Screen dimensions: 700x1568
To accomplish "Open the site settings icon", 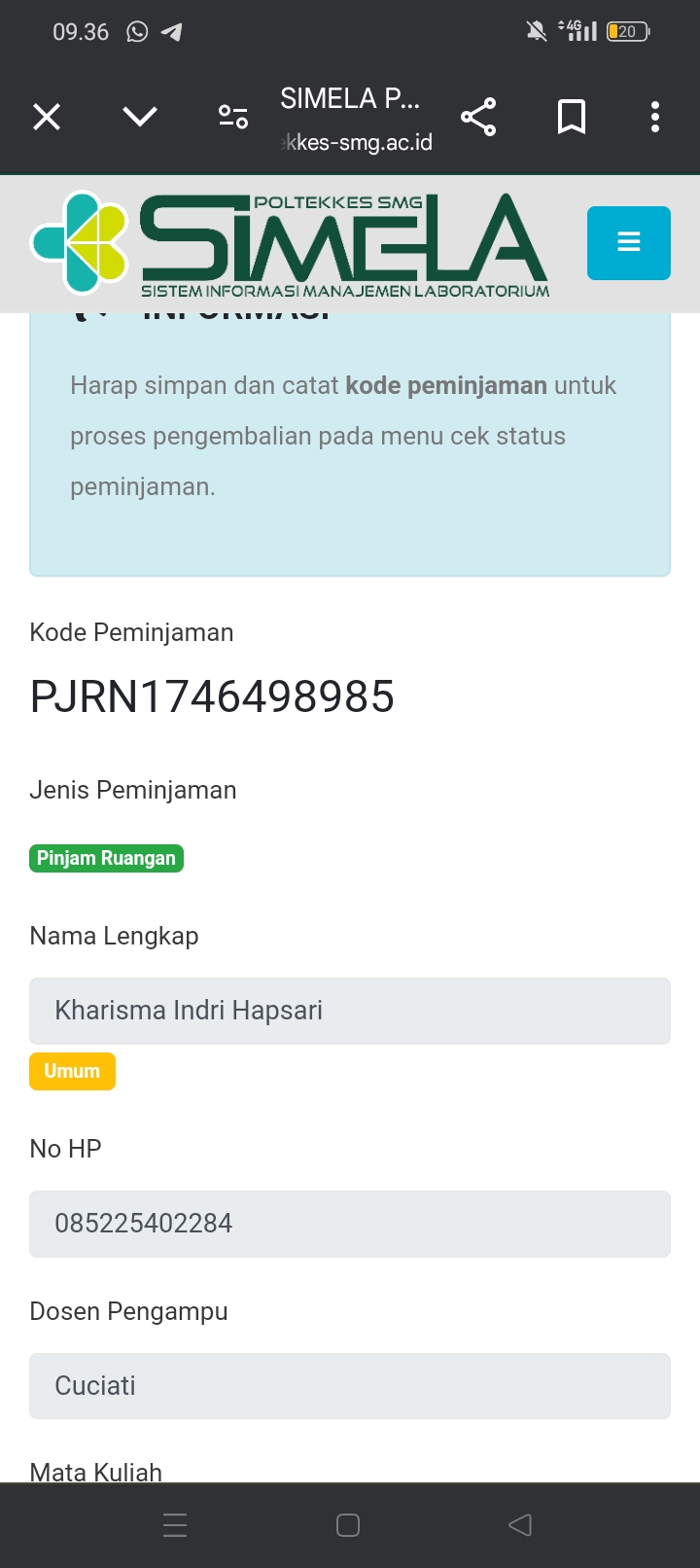I will [x=233, y=118].
